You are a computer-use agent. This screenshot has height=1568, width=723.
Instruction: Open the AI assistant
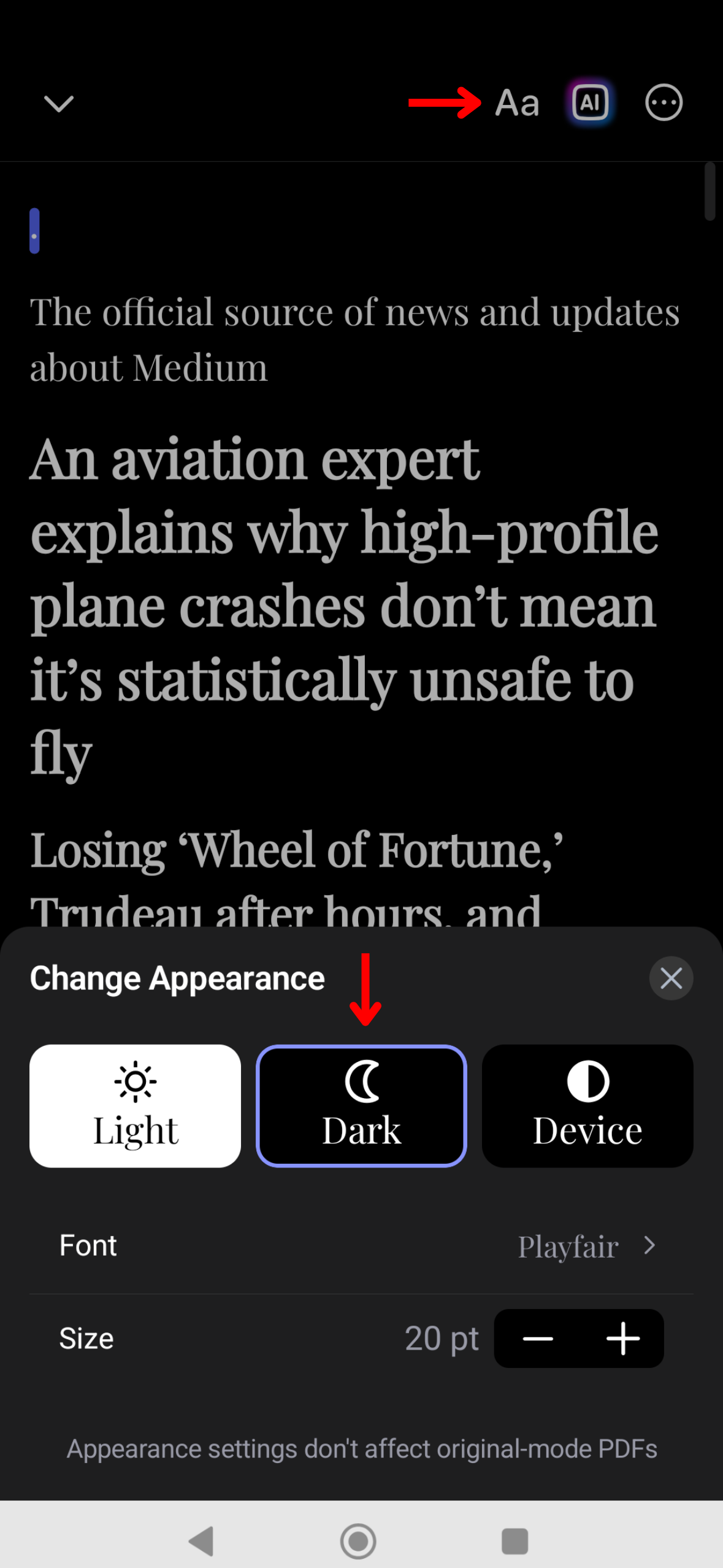coord(590,102)
